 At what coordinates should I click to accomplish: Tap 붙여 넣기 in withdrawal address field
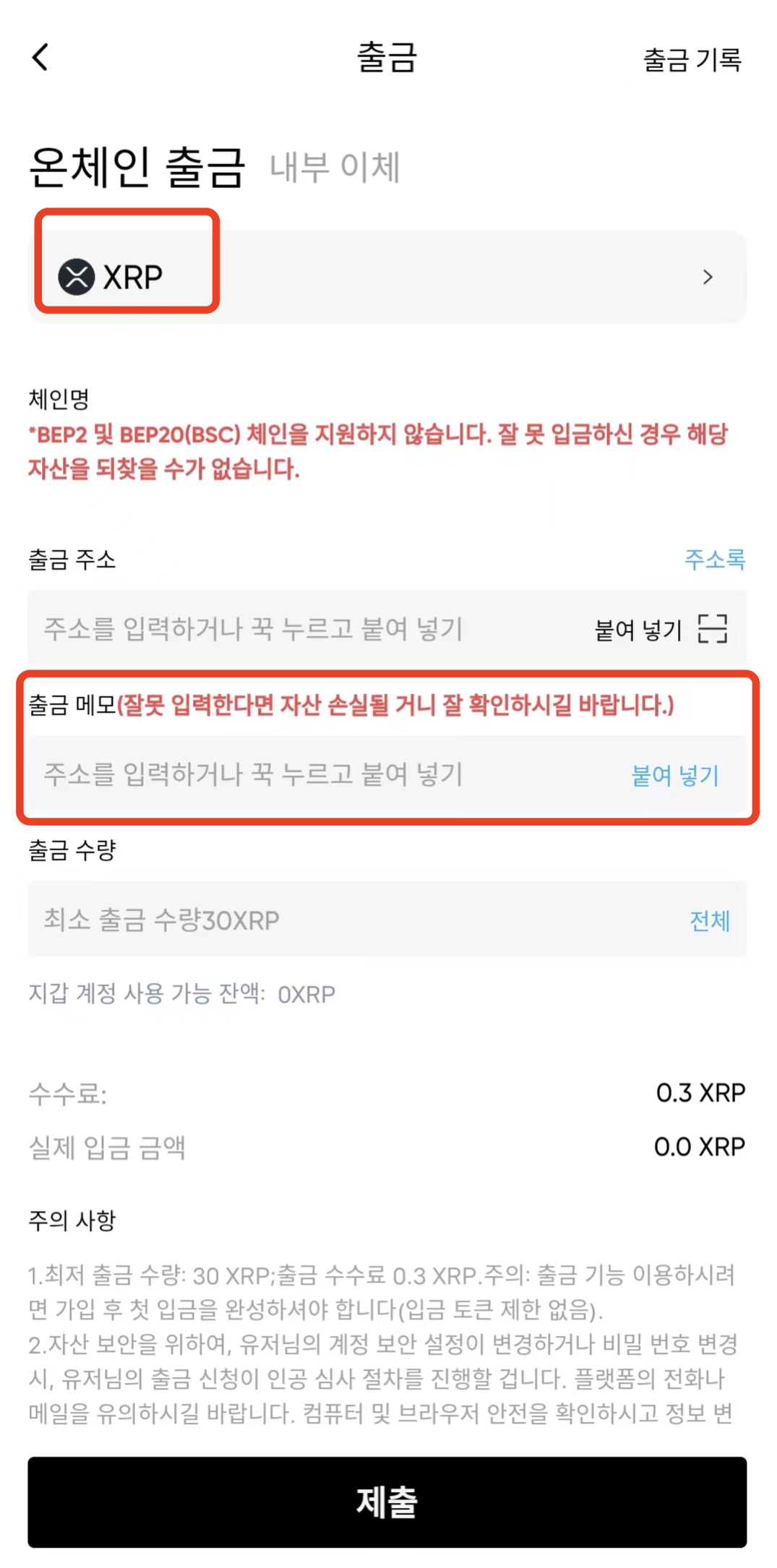[638, 630]
